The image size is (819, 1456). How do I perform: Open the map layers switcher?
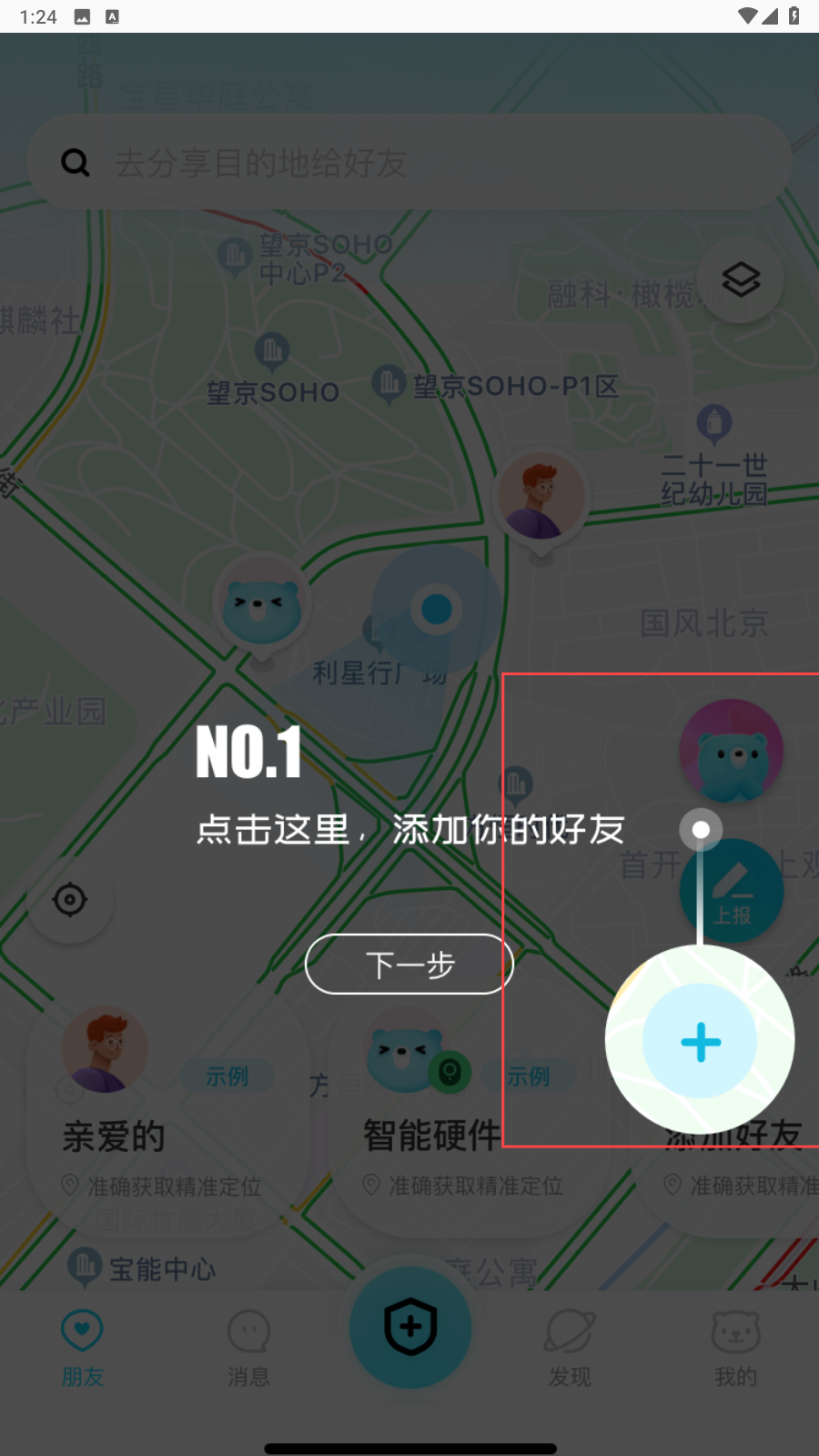click(x=741, y=279)
